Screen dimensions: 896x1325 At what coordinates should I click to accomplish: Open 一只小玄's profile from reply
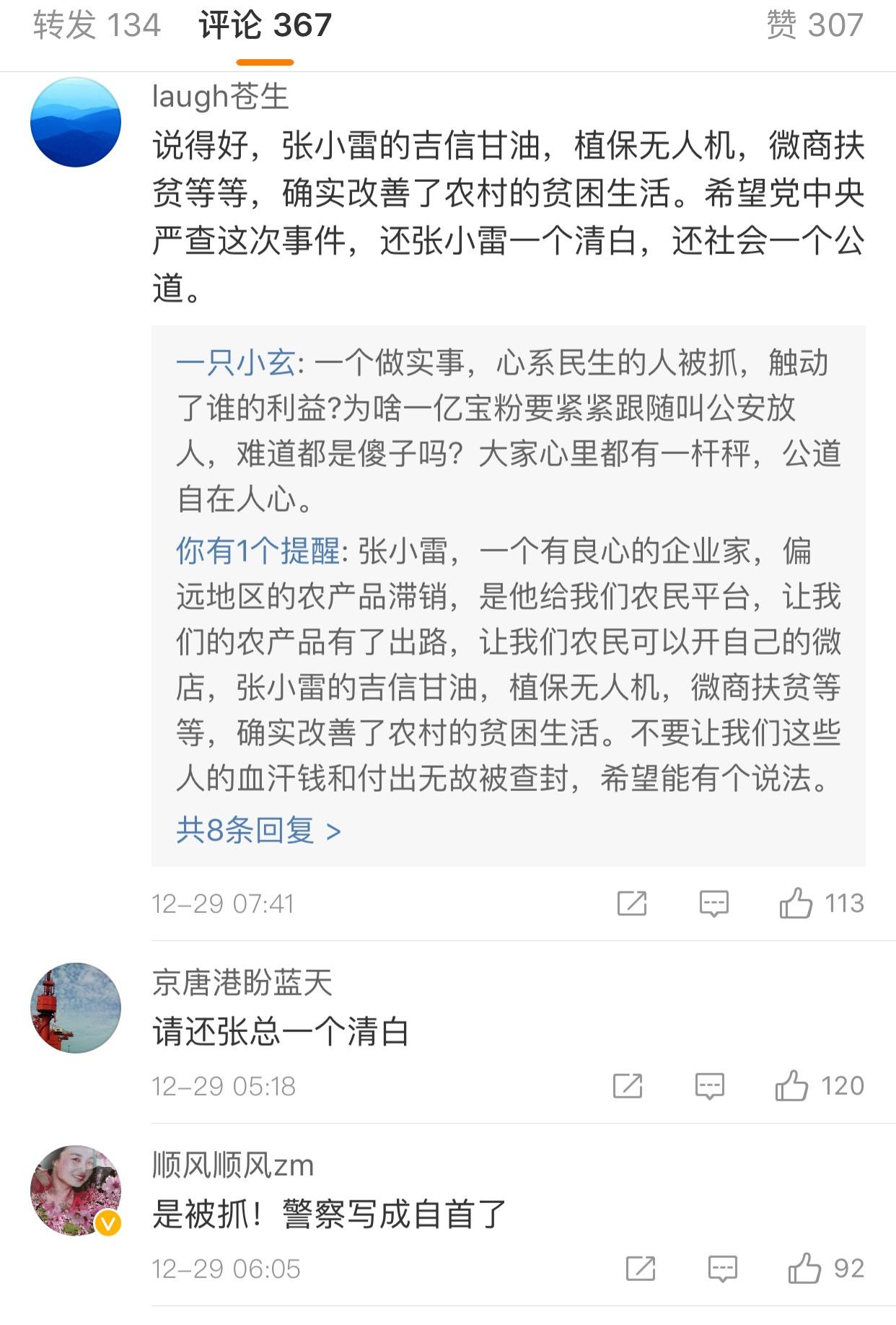(235, 363)
